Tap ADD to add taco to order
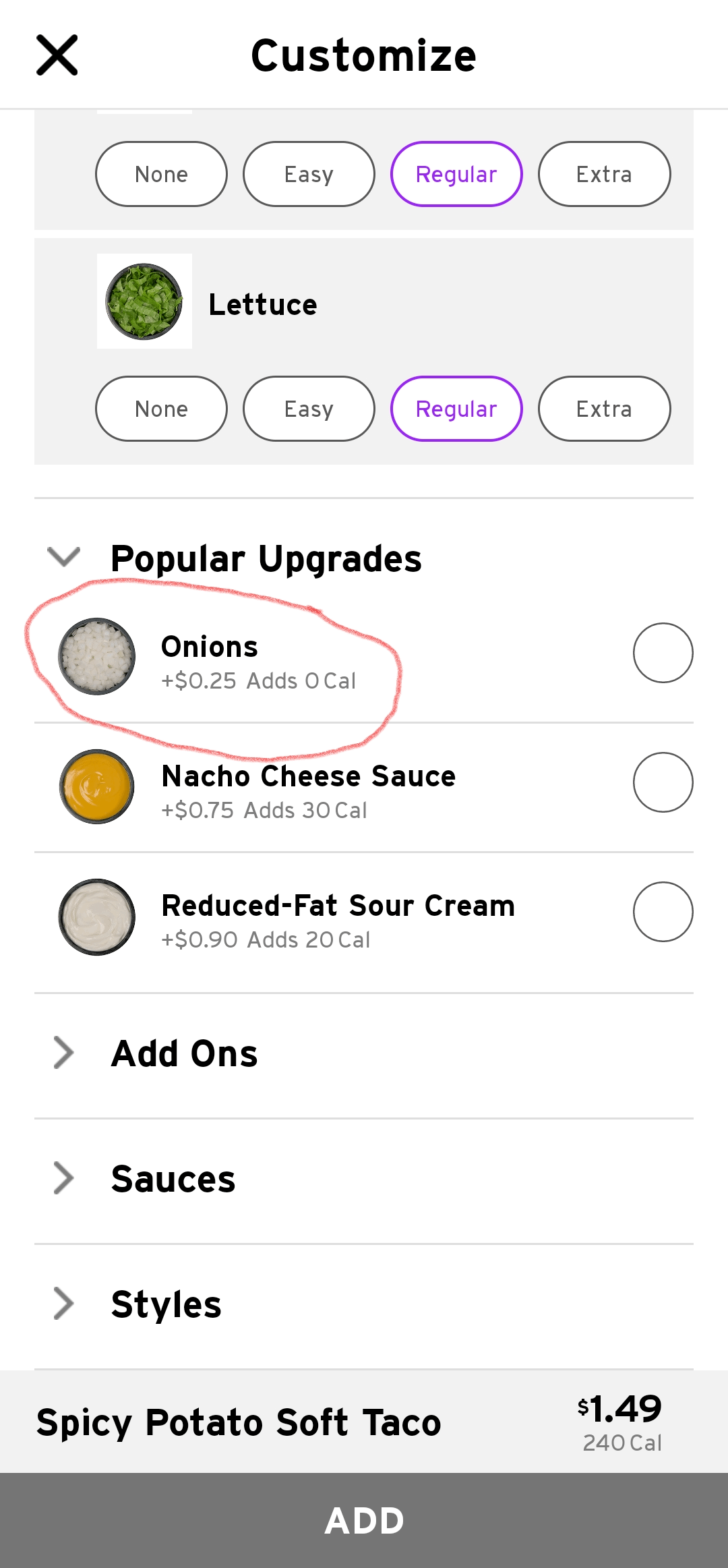 point(364,1521)
